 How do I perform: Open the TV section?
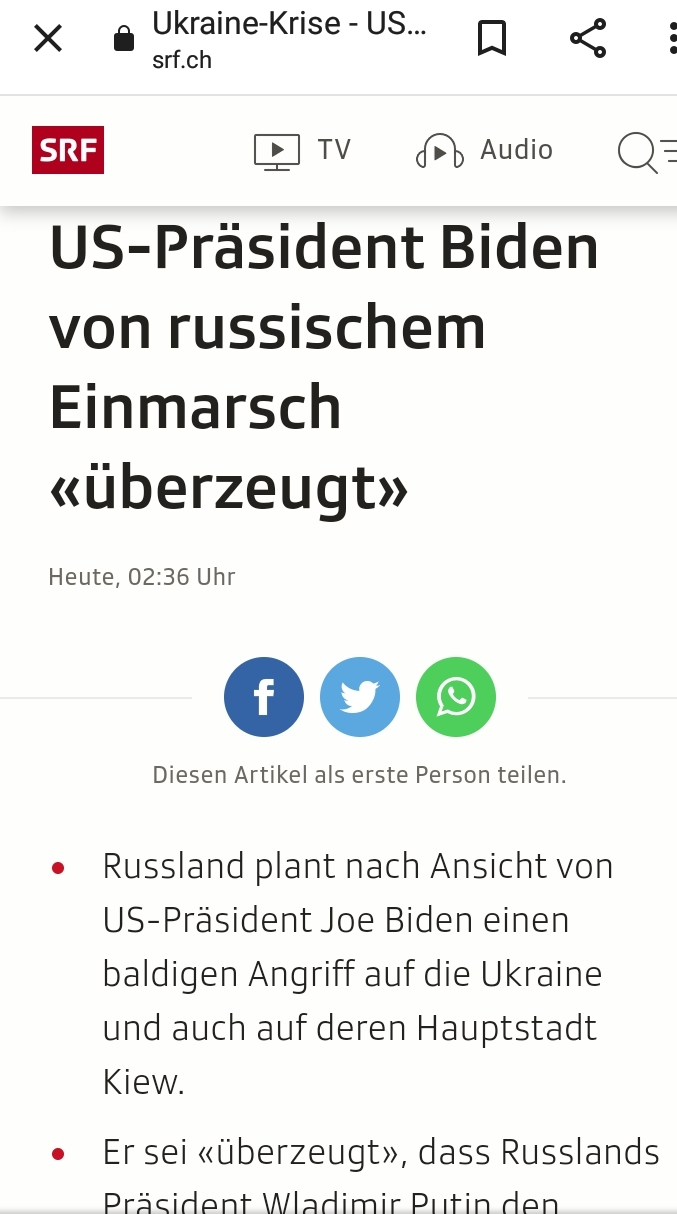pyautogui.click(x=302, y=150)
